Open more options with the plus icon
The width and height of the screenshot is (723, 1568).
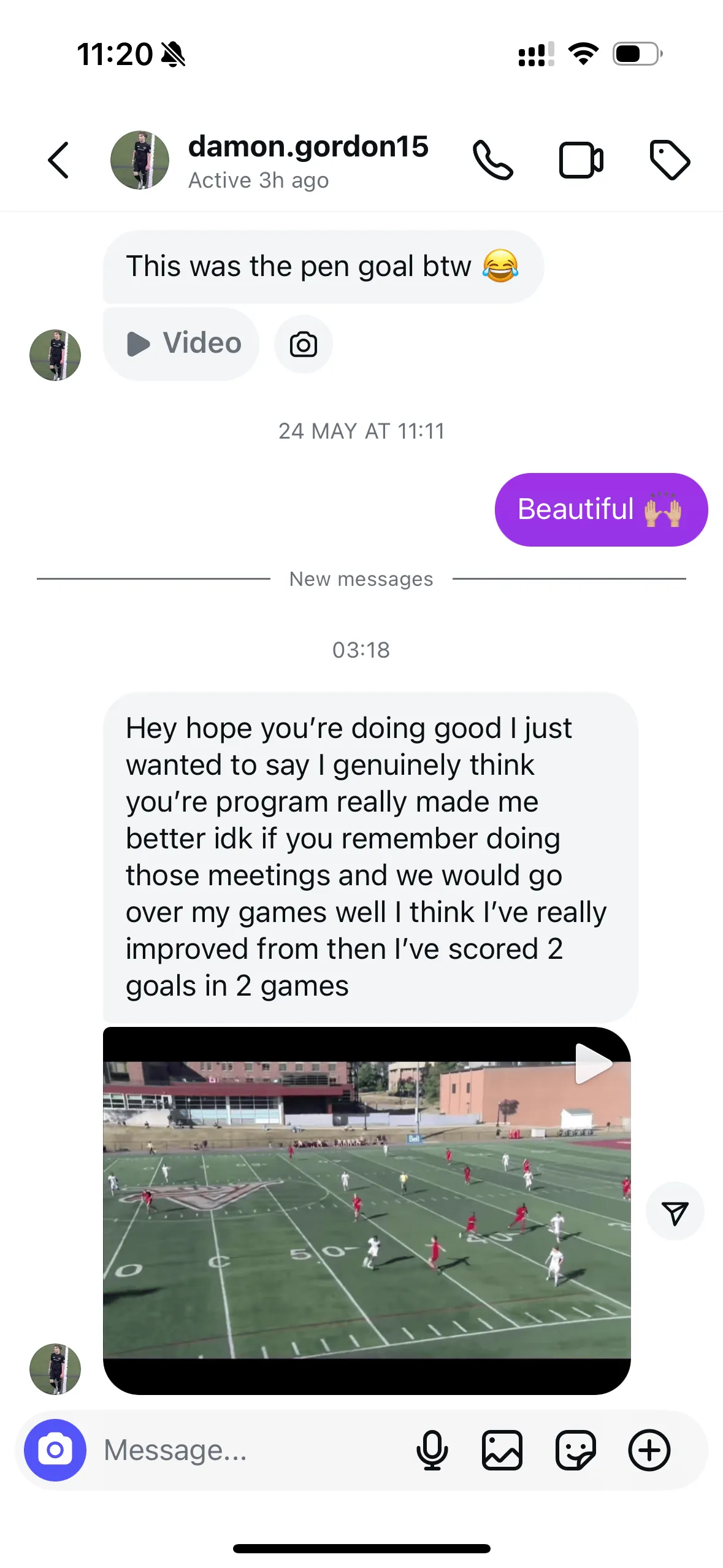649,1450
